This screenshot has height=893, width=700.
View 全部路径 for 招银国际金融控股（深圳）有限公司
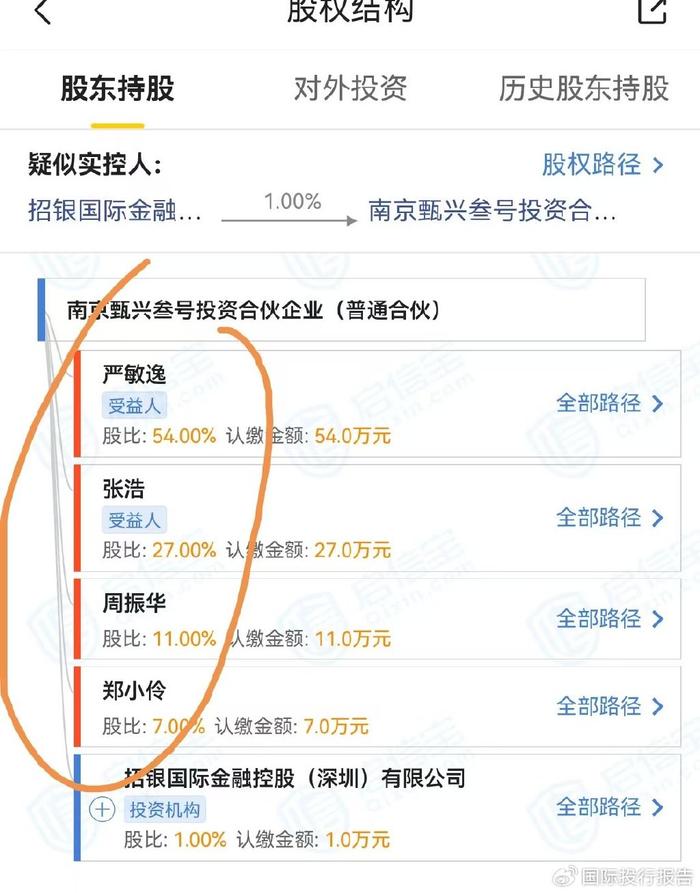click(610, 807)
